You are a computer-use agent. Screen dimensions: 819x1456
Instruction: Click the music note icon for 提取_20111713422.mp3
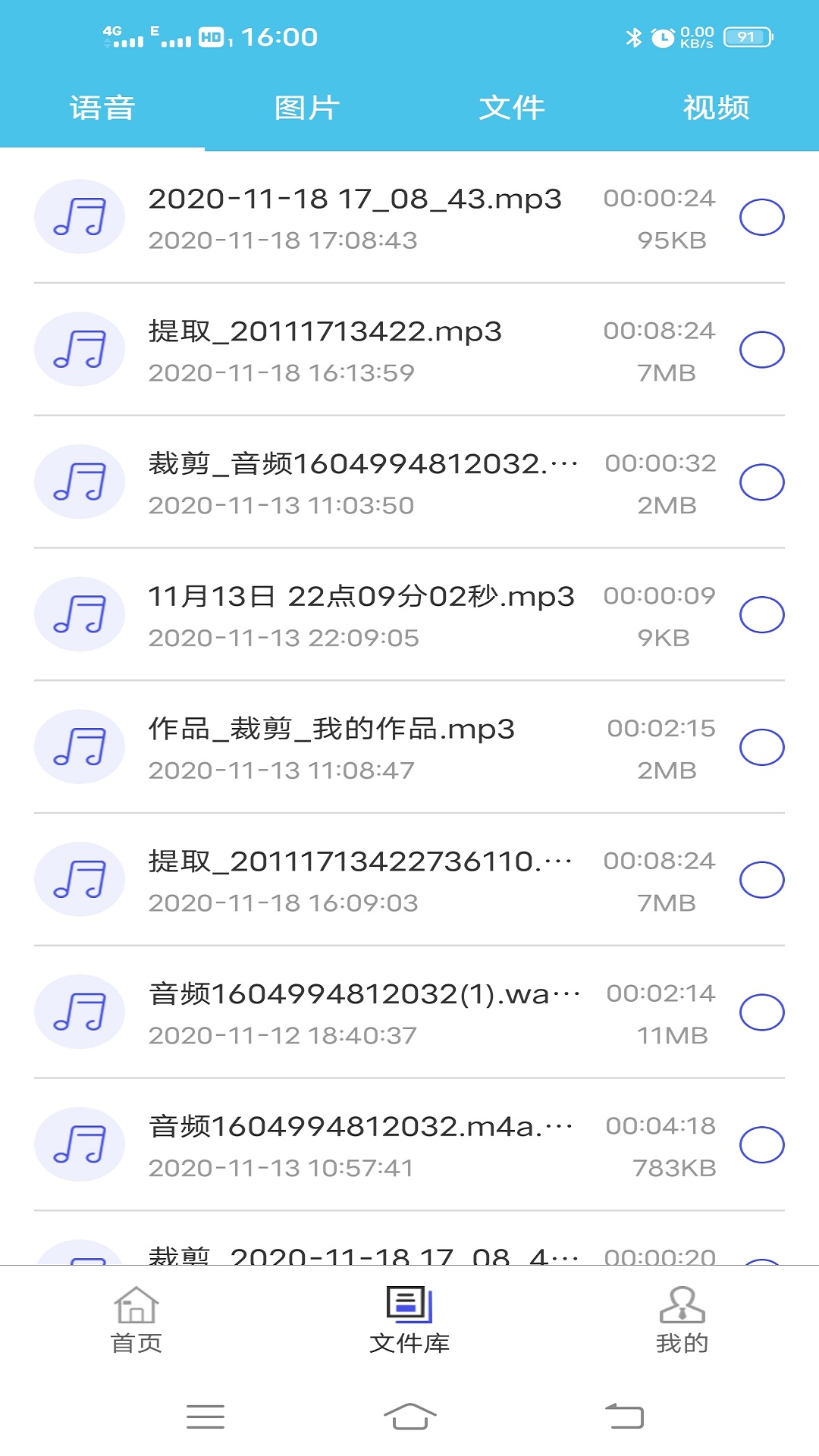pyautogui.click(x=80, y=349)
